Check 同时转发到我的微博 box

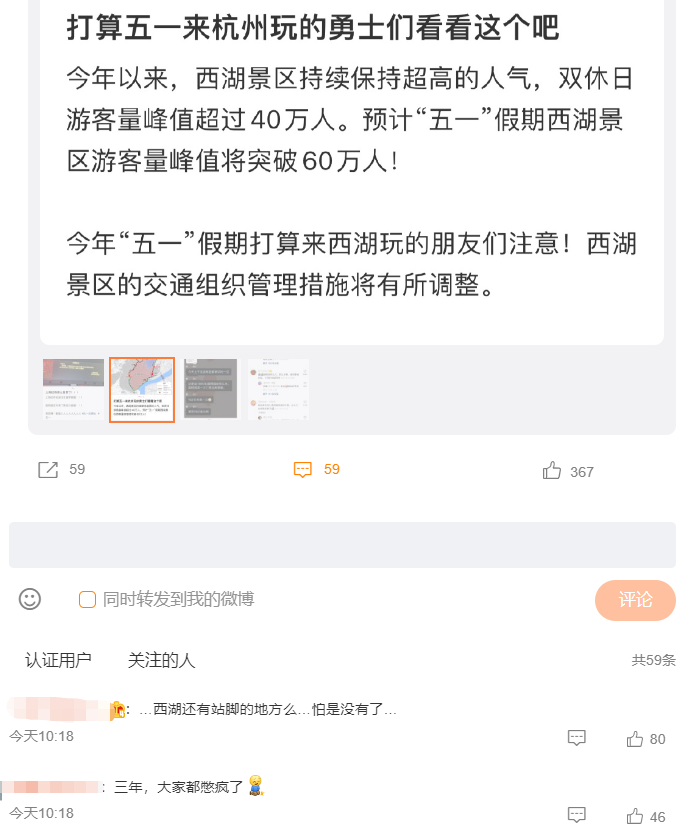(x=87, y=599)
